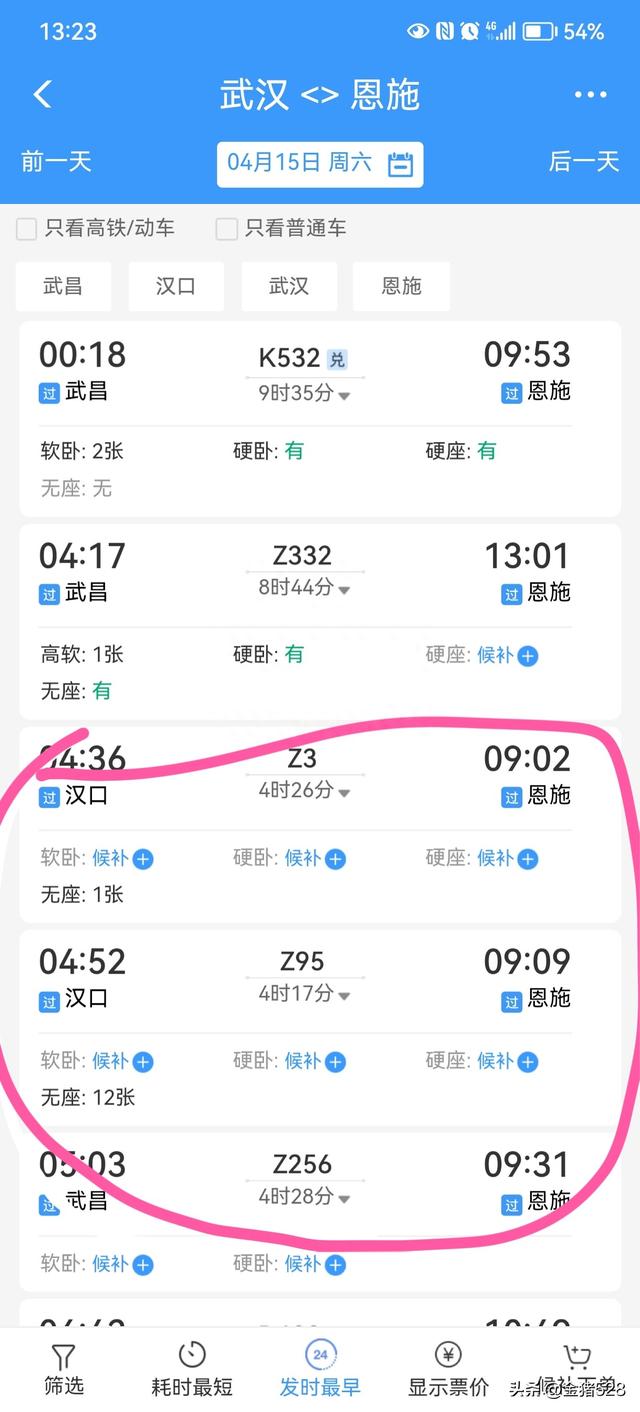Check 只看普通车 filter

281,229
